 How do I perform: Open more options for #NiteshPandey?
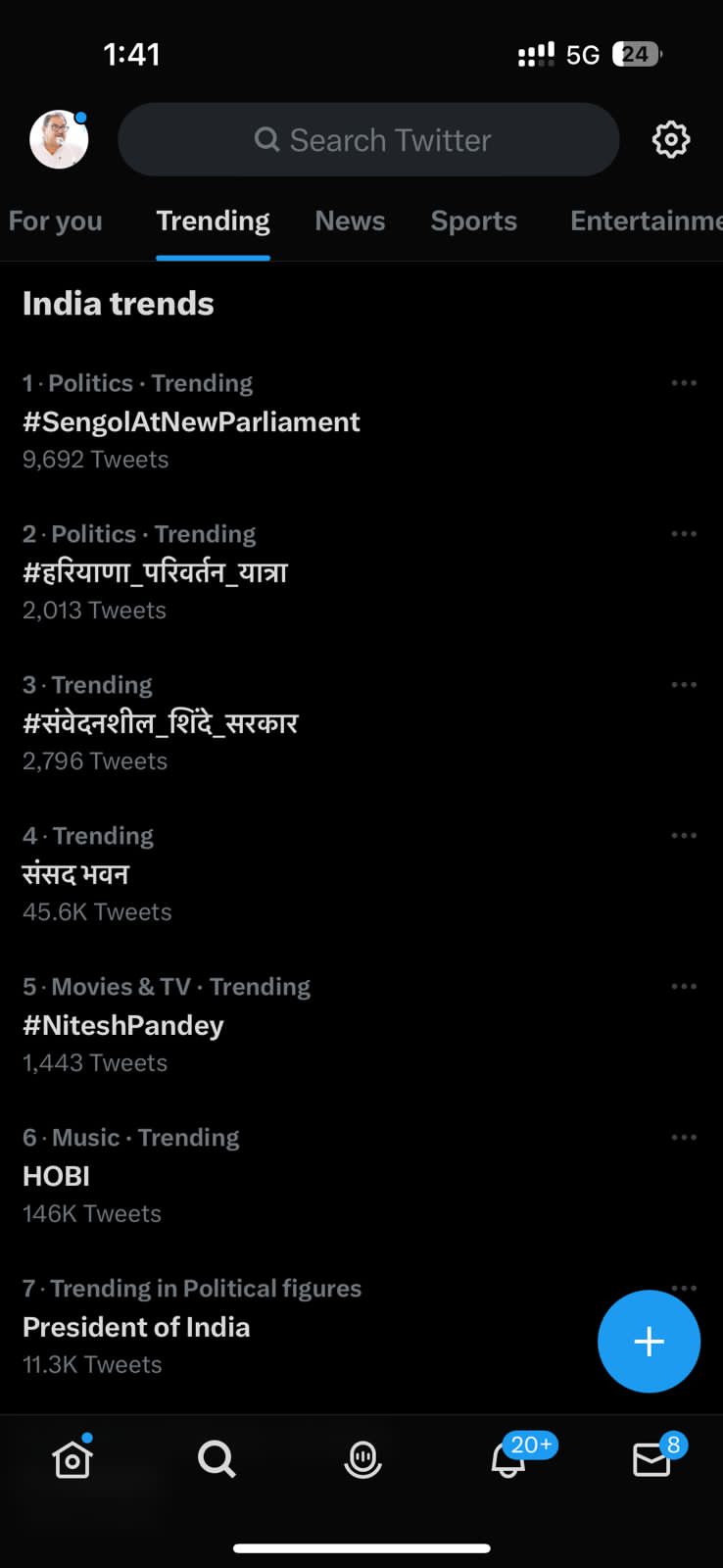(684, 987)
